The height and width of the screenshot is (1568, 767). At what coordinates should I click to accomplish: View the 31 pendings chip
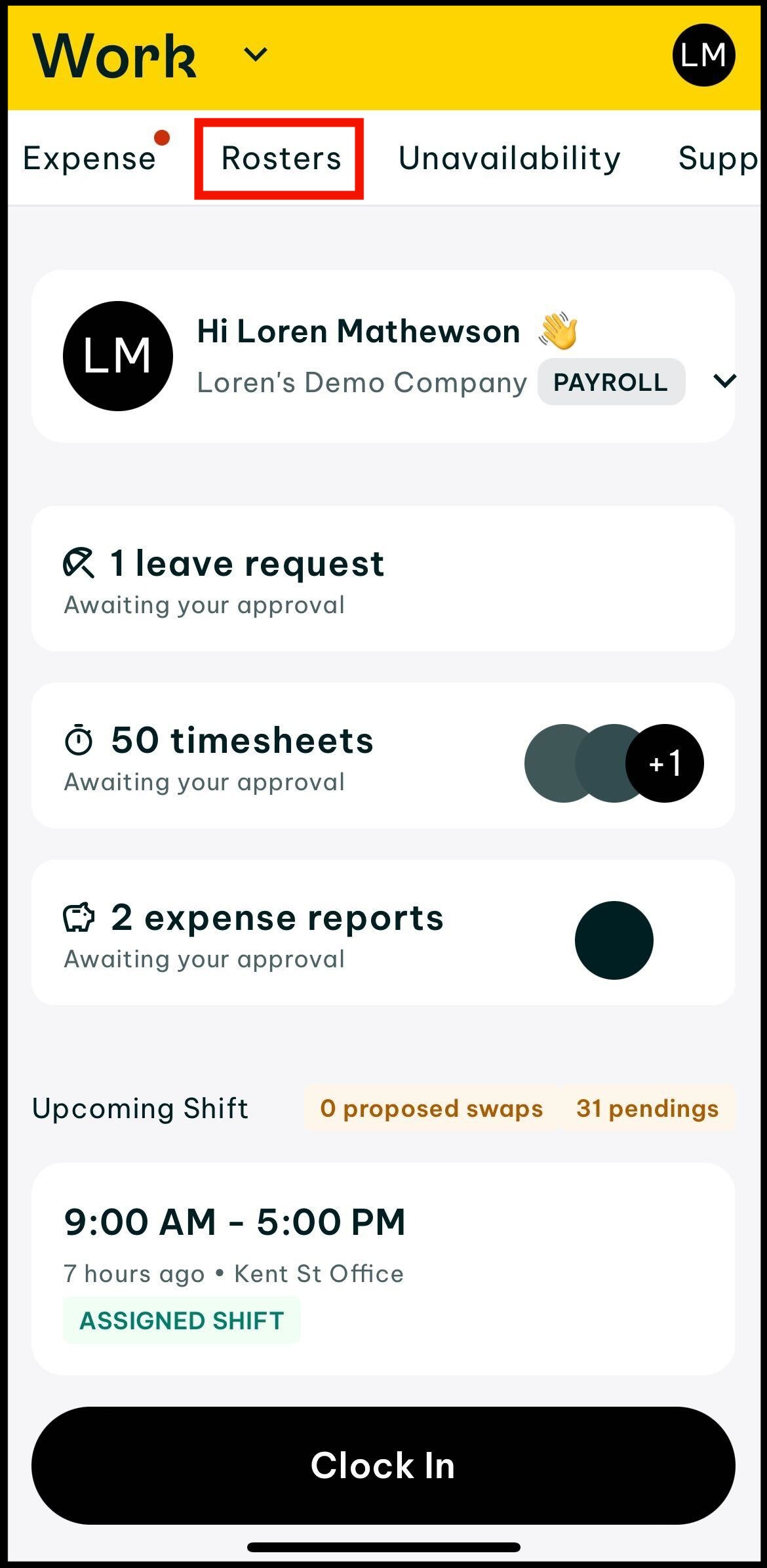click(647, 1109)
